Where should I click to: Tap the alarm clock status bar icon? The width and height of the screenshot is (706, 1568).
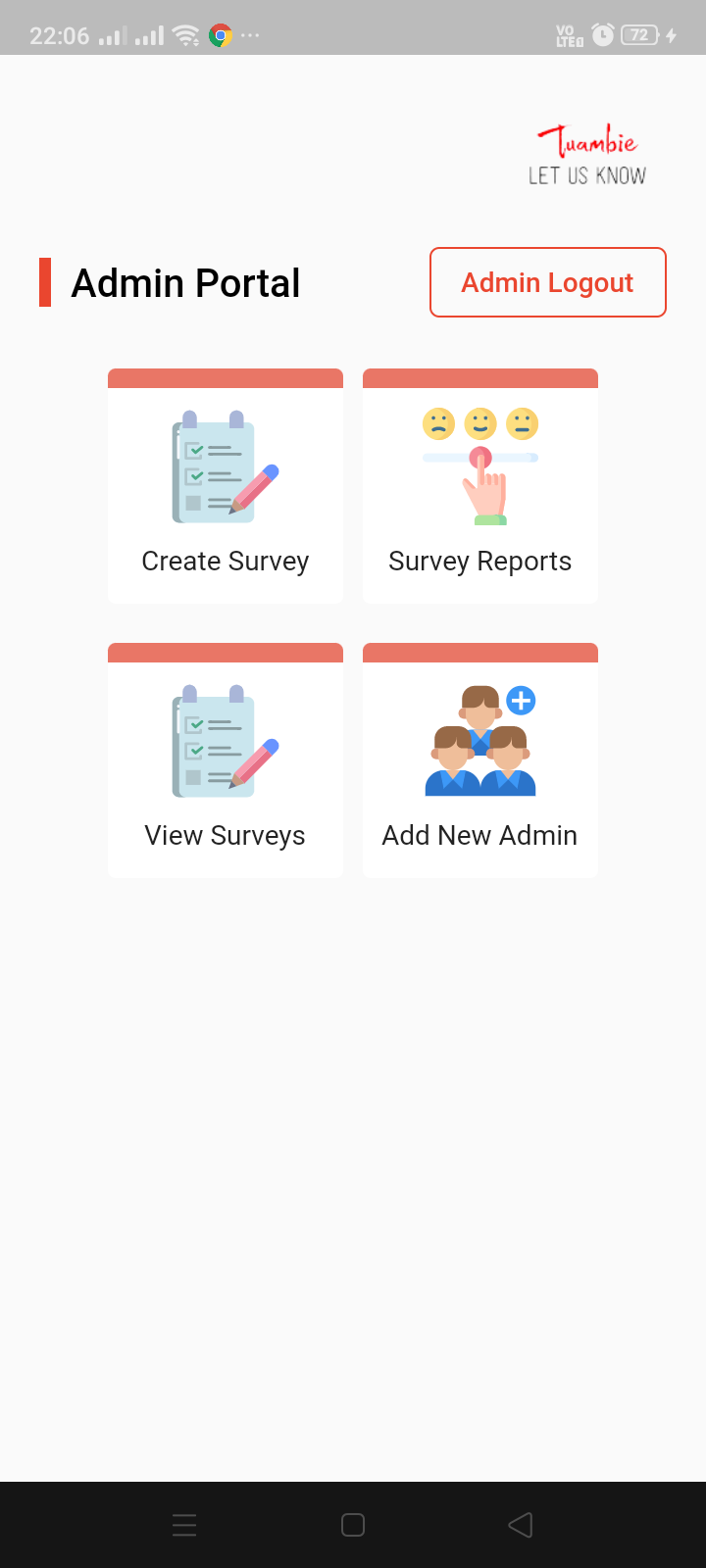coord(602,33)
